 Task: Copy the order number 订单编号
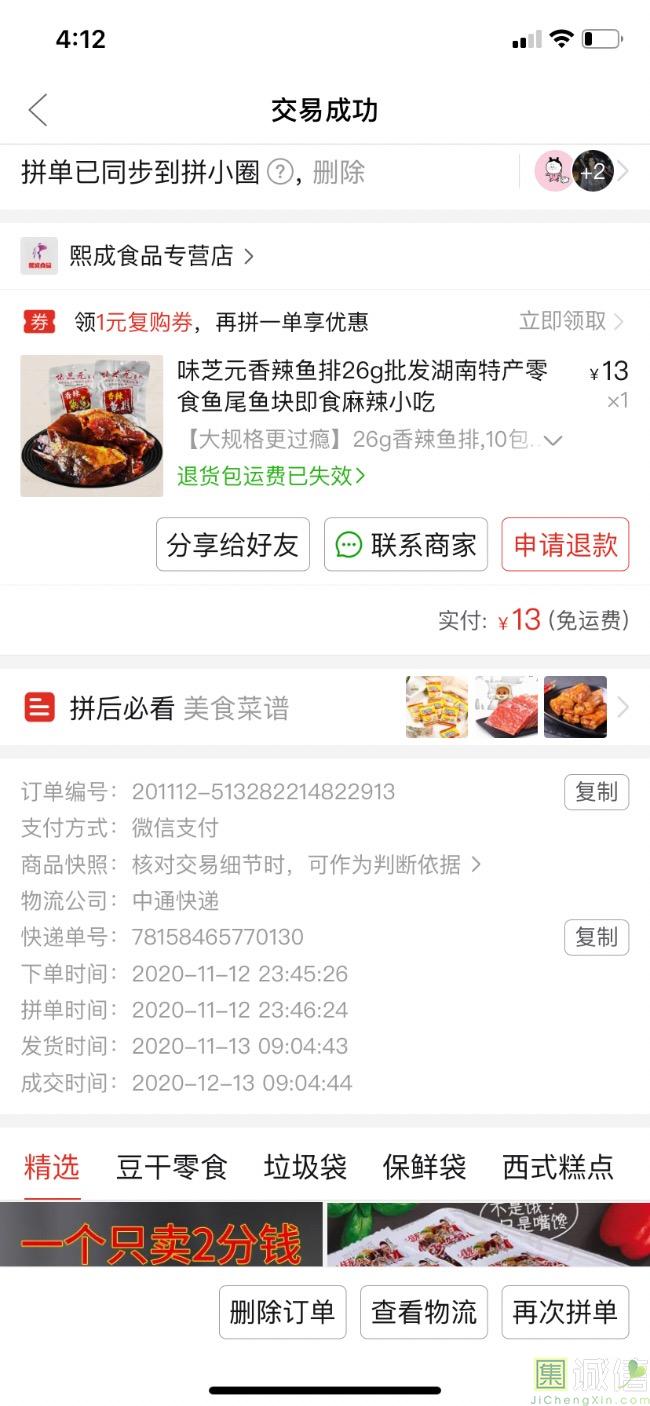tap(596, 792)
